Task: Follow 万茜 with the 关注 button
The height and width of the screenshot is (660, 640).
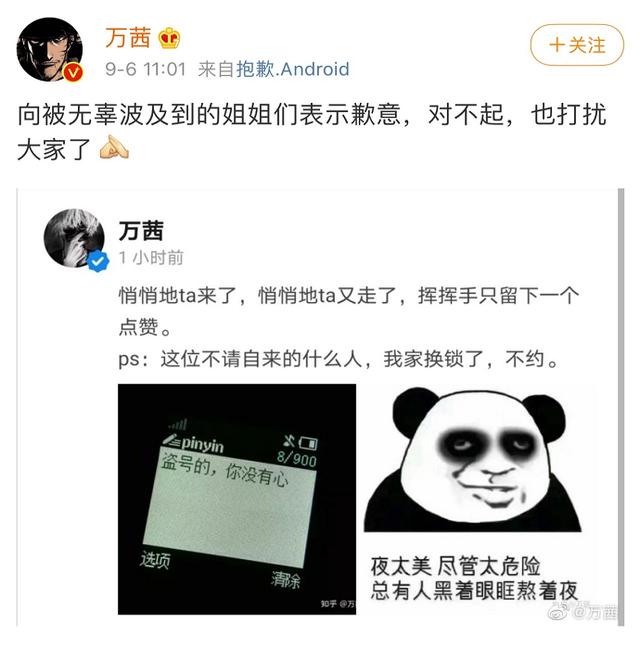Action: click(x=577, y=45)
